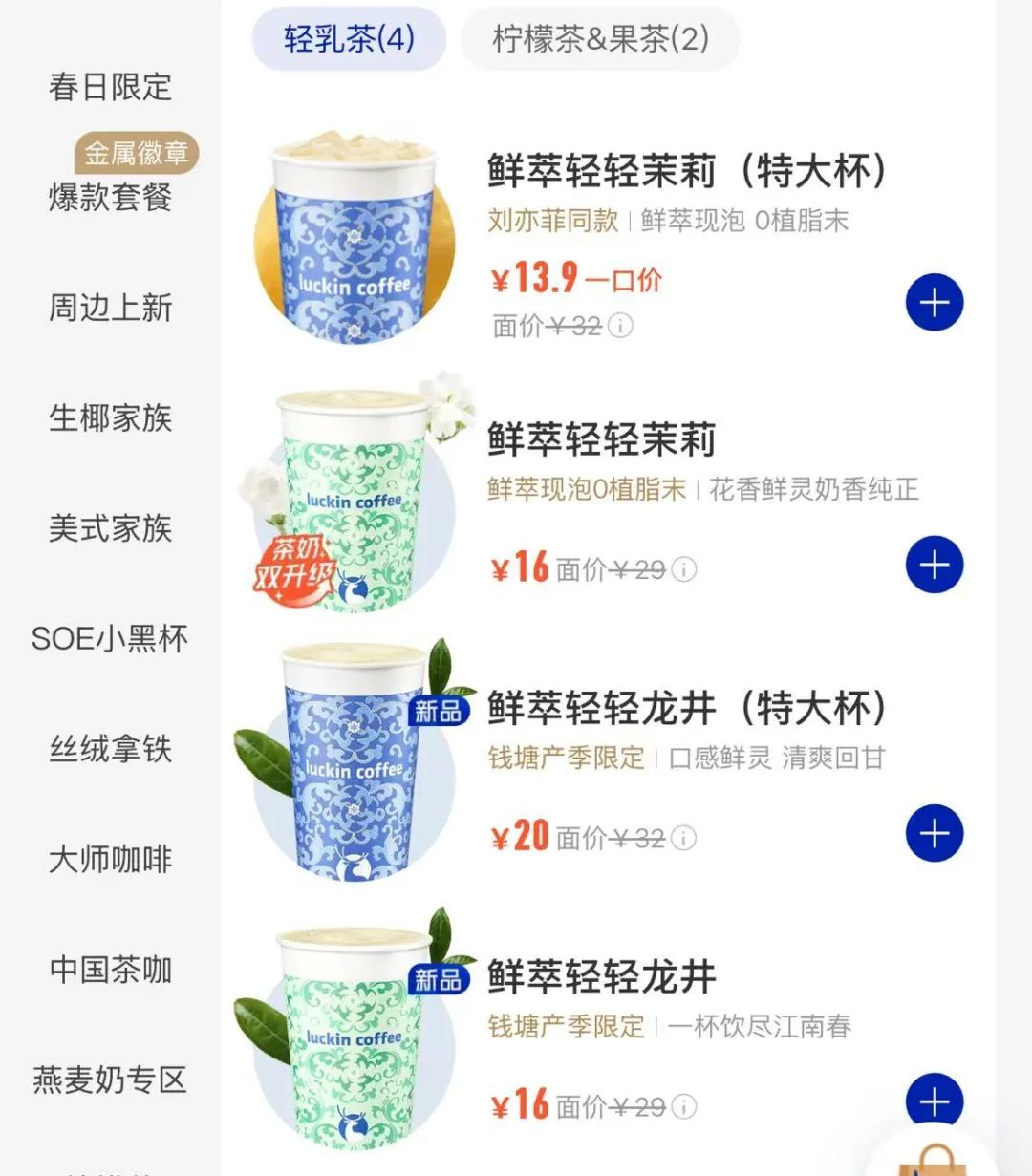Add 鲜萃轻轻龙井（特大杯） to the cart

pos(934,833)
